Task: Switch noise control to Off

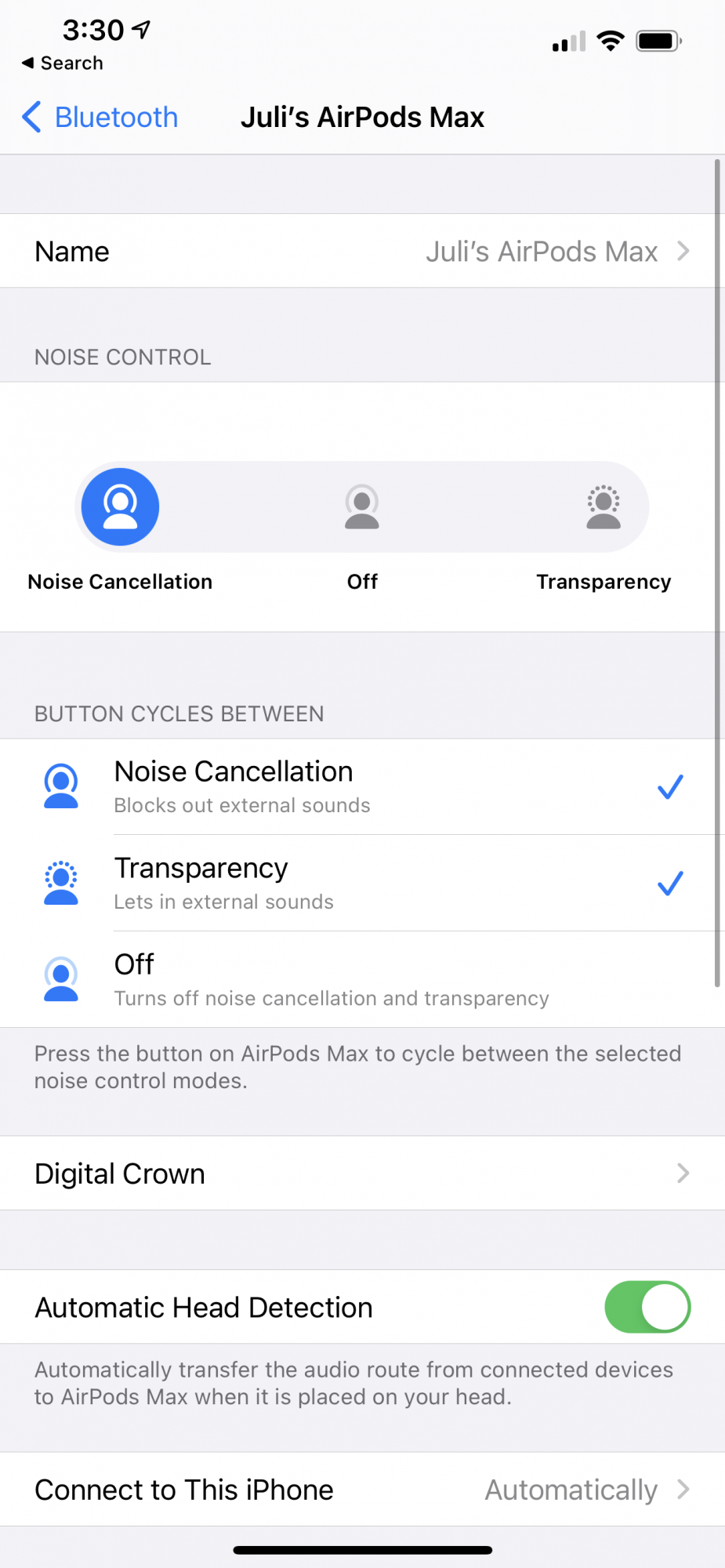Action: [x=362, y=507]
